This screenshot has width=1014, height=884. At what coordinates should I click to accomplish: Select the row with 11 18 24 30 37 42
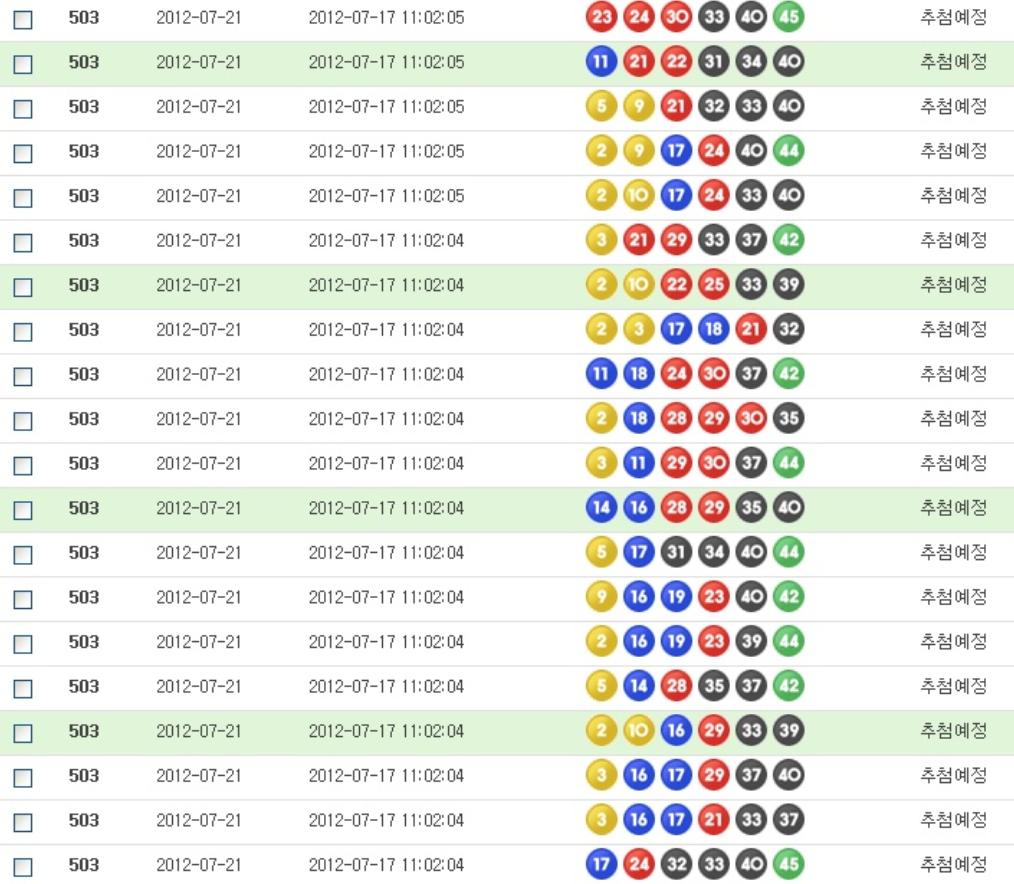[x=23, y=376]
